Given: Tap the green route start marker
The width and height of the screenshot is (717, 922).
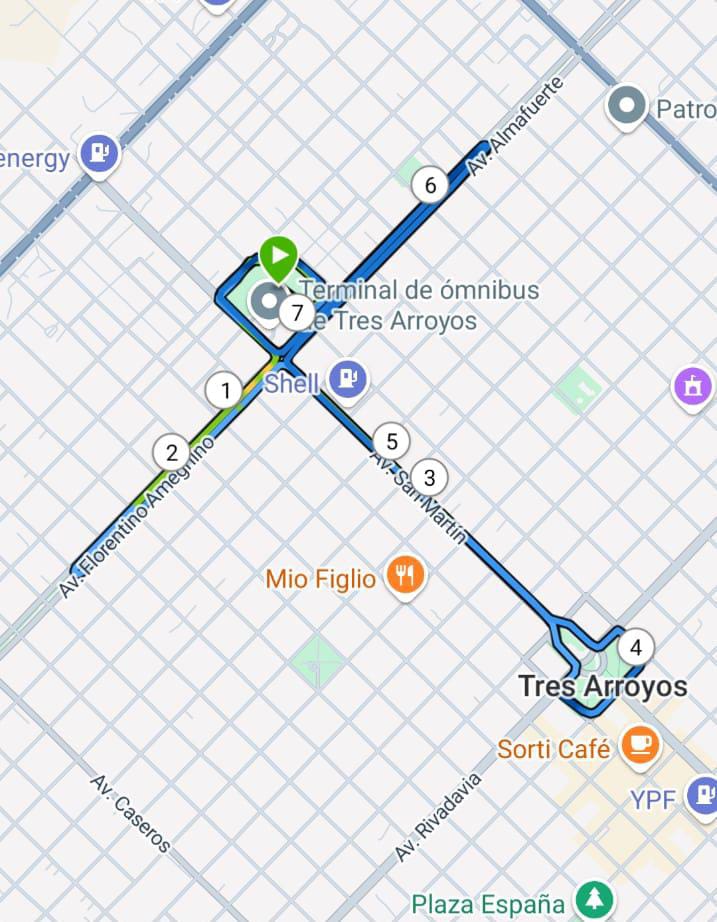Looking at the screenshot, I should tap(278, 258).
